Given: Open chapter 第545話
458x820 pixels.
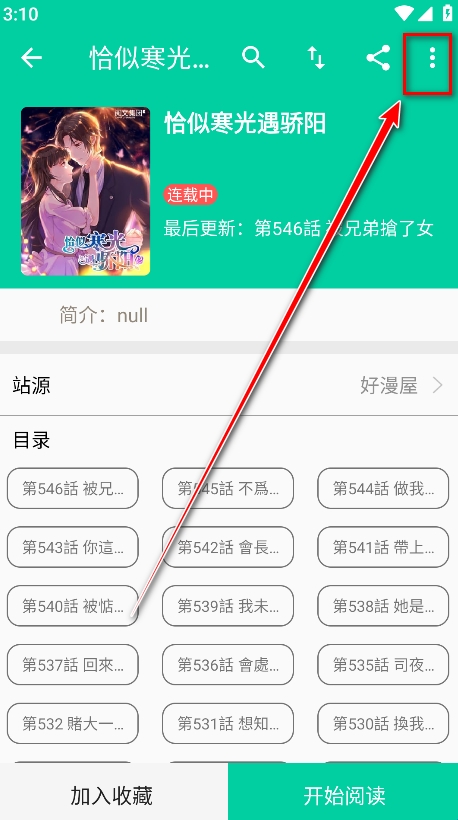Looking at the screenshot, I should pos(228,488).
